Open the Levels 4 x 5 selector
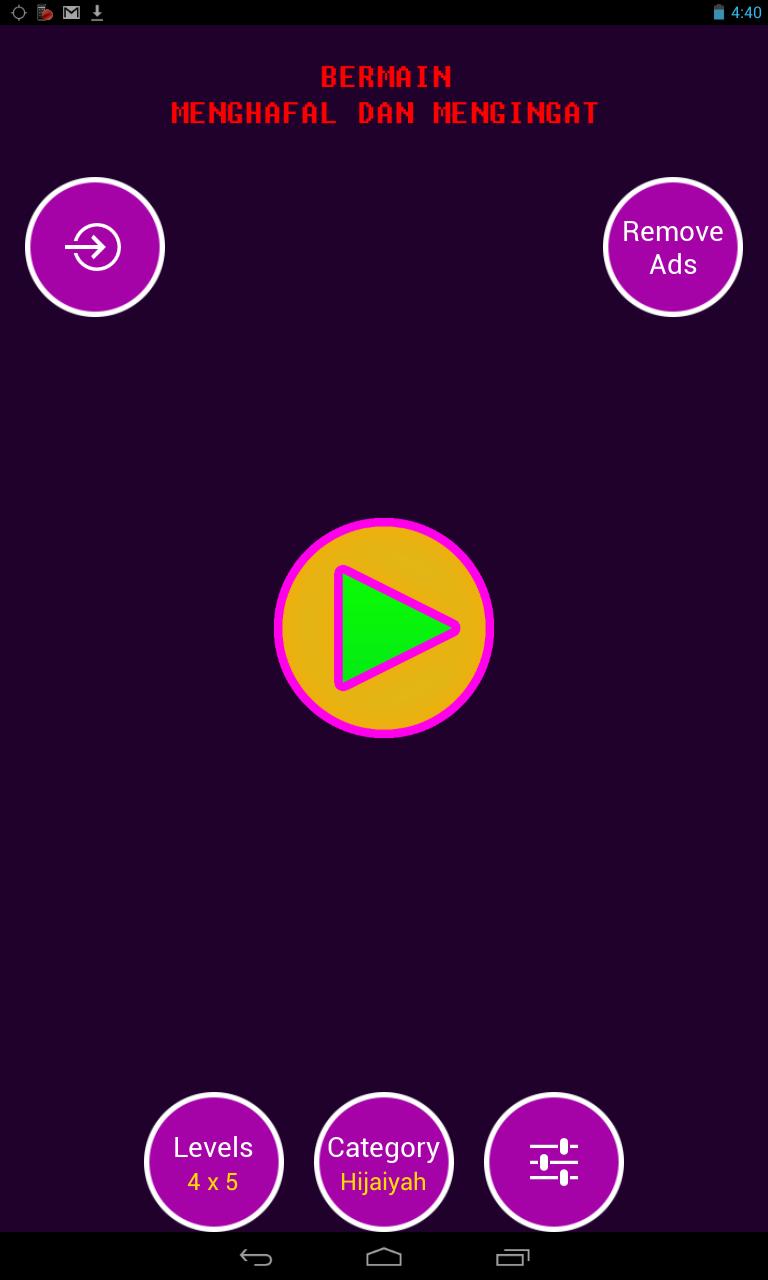Screen dimensions: 768x1280 [x=213, y=1162]
